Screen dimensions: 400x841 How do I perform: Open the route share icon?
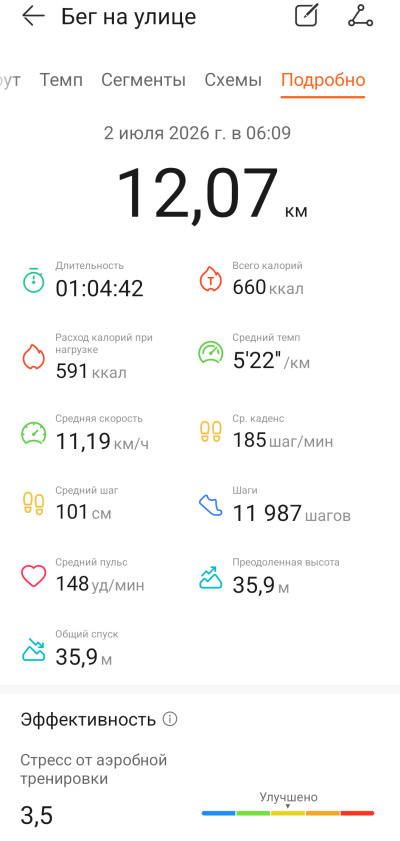click(360, 16)
